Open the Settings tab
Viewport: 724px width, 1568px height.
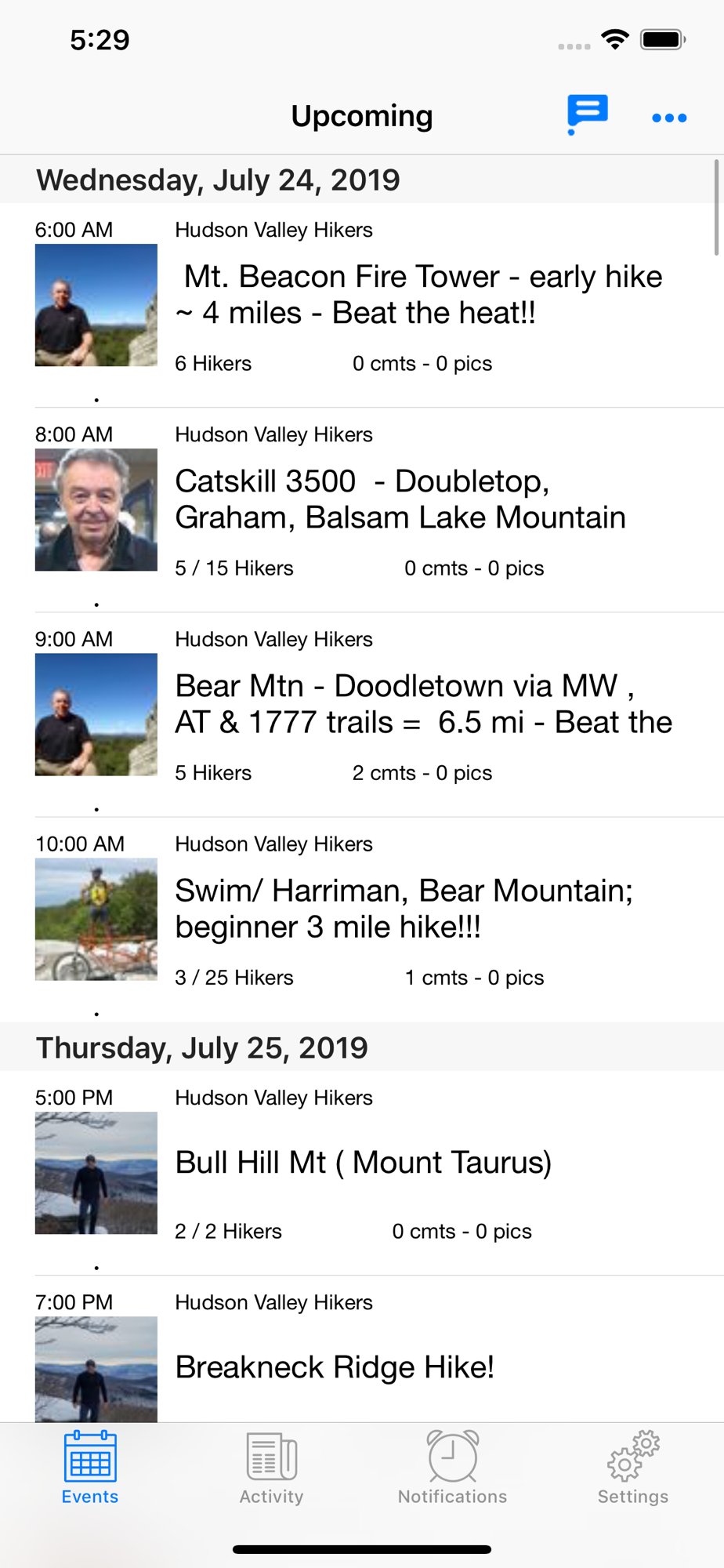pyautogui.click(x=633, y=1467)
